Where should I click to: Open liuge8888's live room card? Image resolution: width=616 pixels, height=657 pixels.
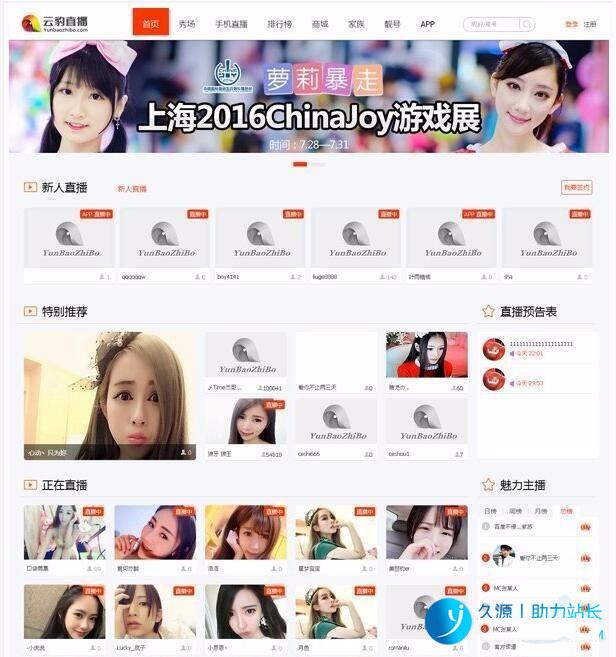355,240
